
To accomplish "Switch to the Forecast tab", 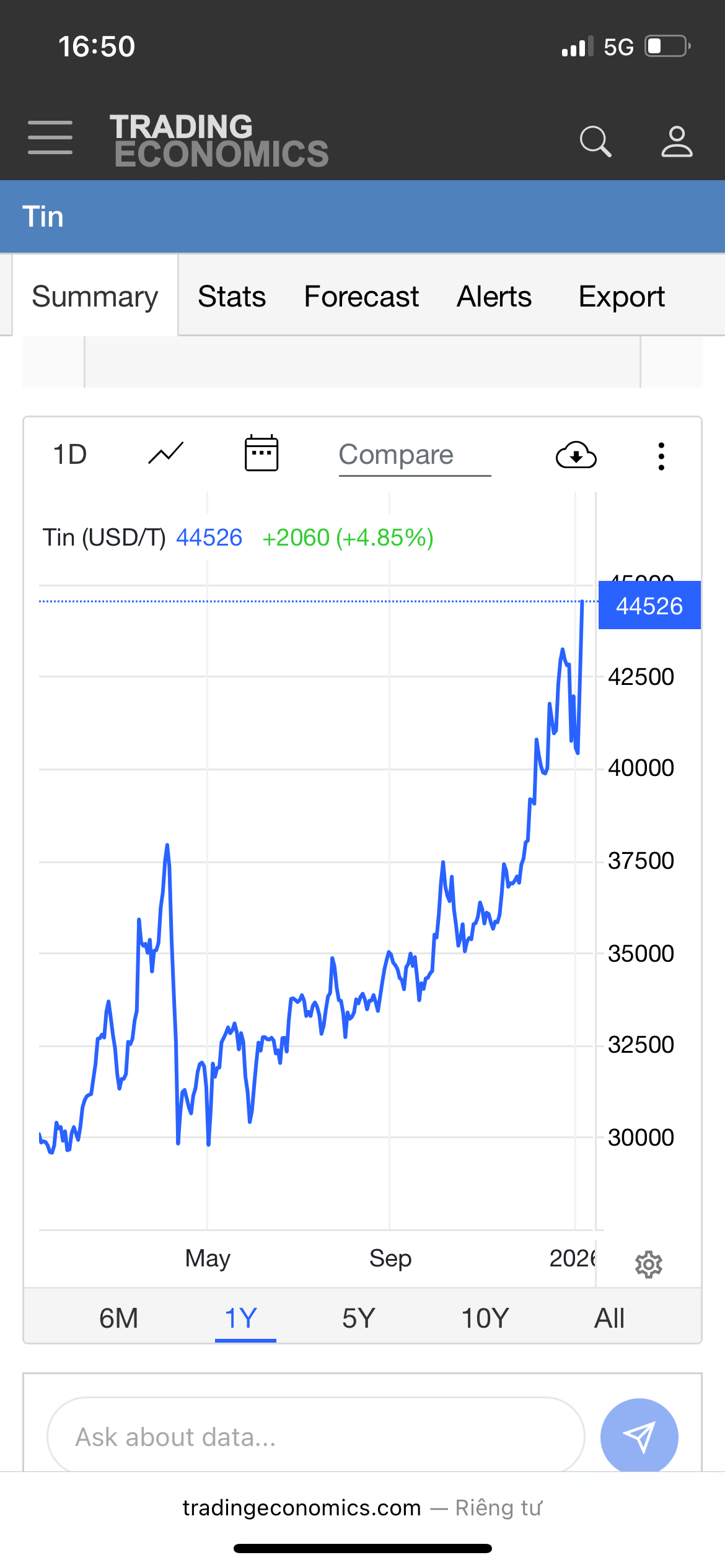I will 361,297.
